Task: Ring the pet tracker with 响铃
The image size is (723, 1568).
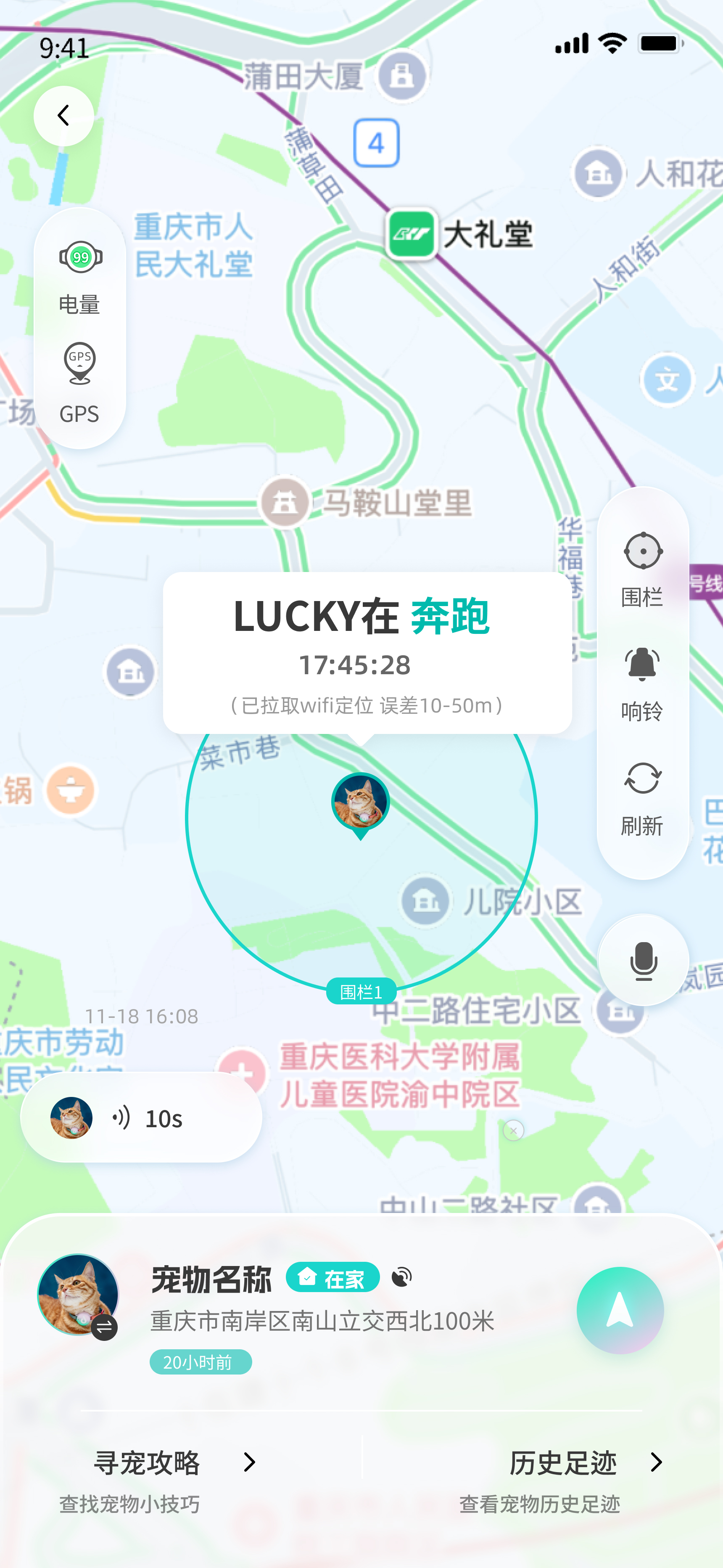Action: [642, 683]
